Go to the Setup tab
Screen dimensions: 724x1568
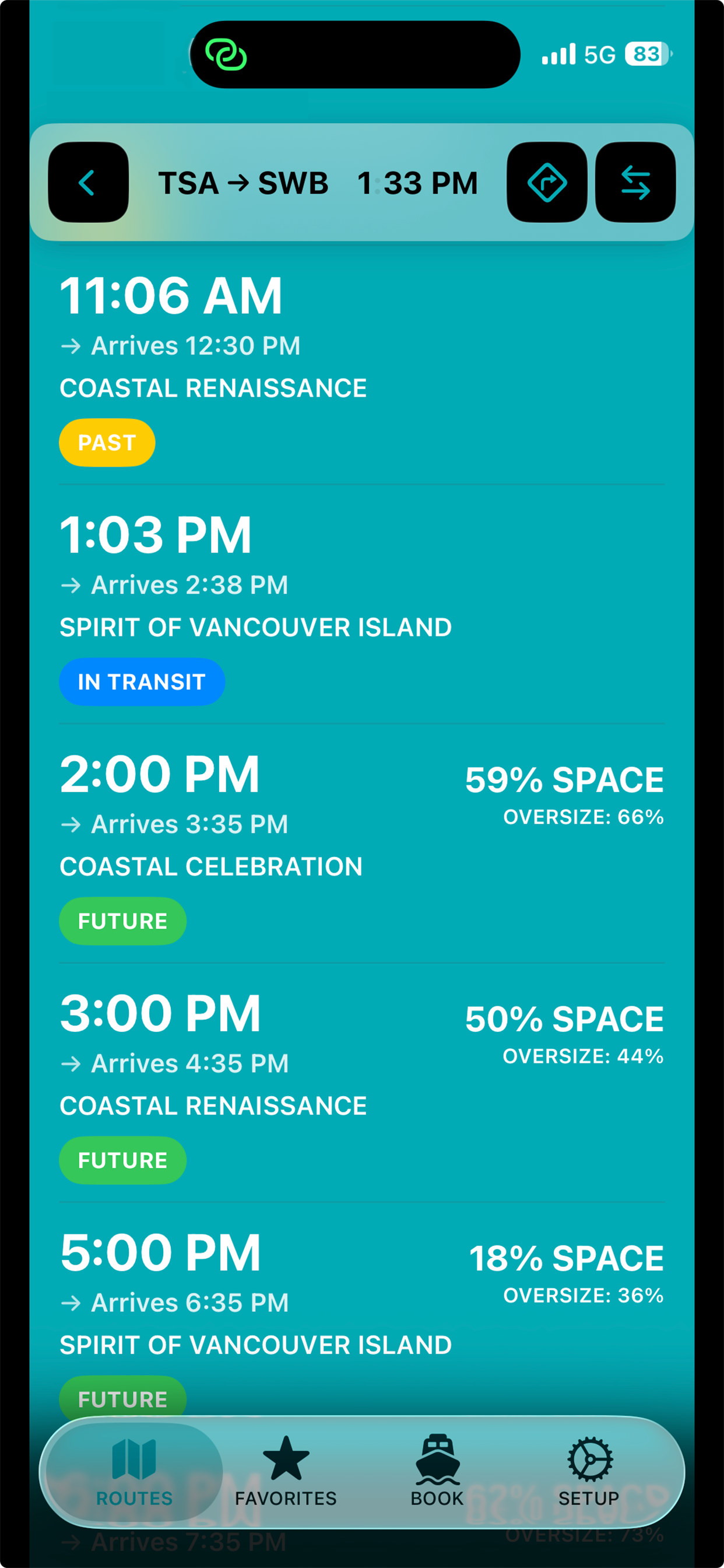pyautogui.click(x=588, y=1472)
